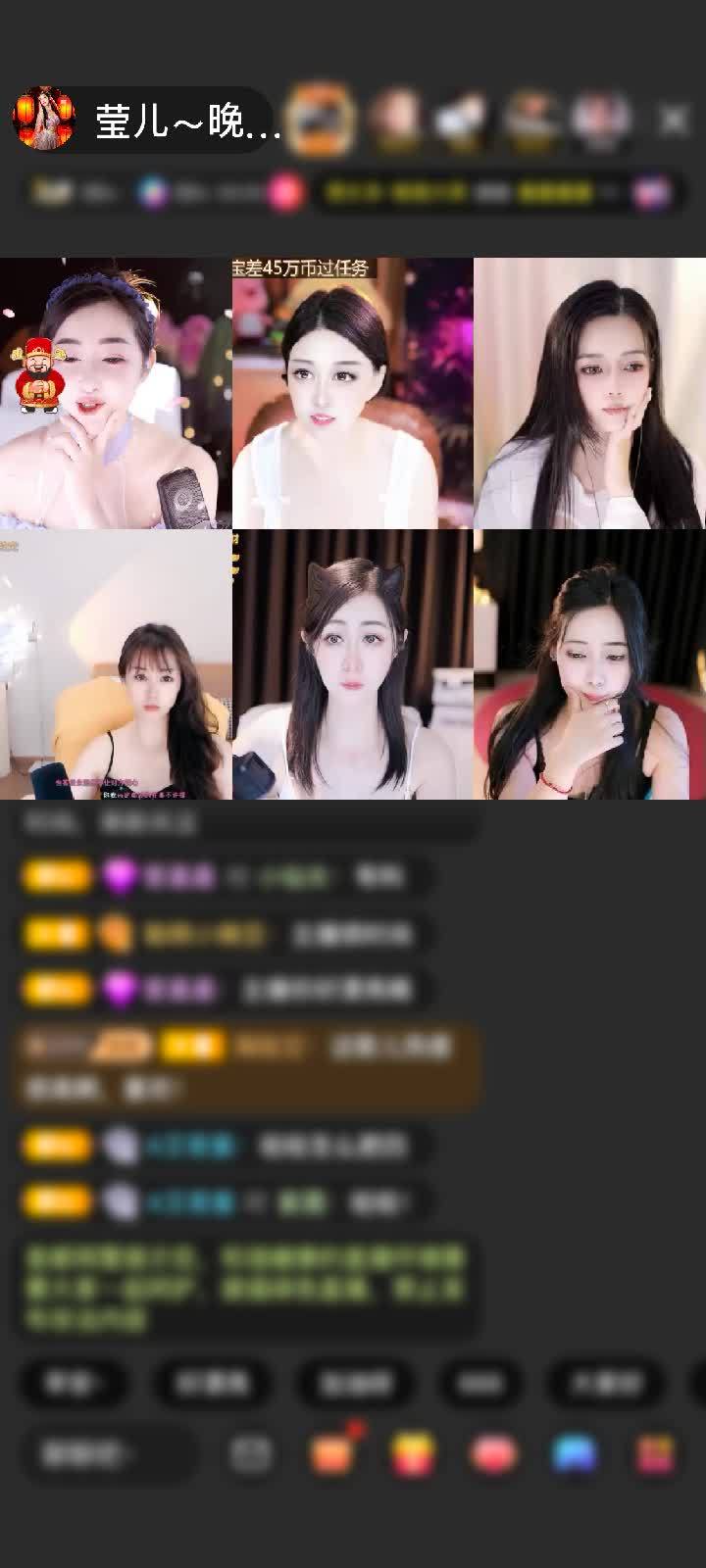Close the live room
This screenshot has height=1568, width=706.
tap(674, 121)
